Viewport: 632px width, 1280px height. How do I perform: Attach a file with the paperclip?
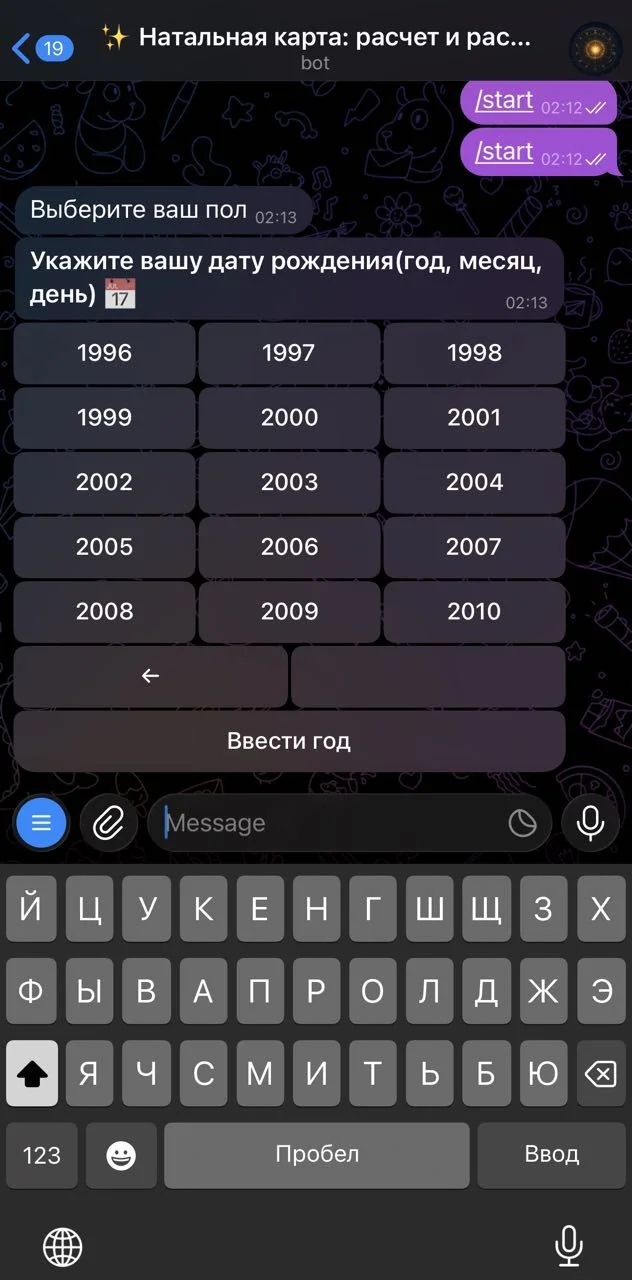108,823
